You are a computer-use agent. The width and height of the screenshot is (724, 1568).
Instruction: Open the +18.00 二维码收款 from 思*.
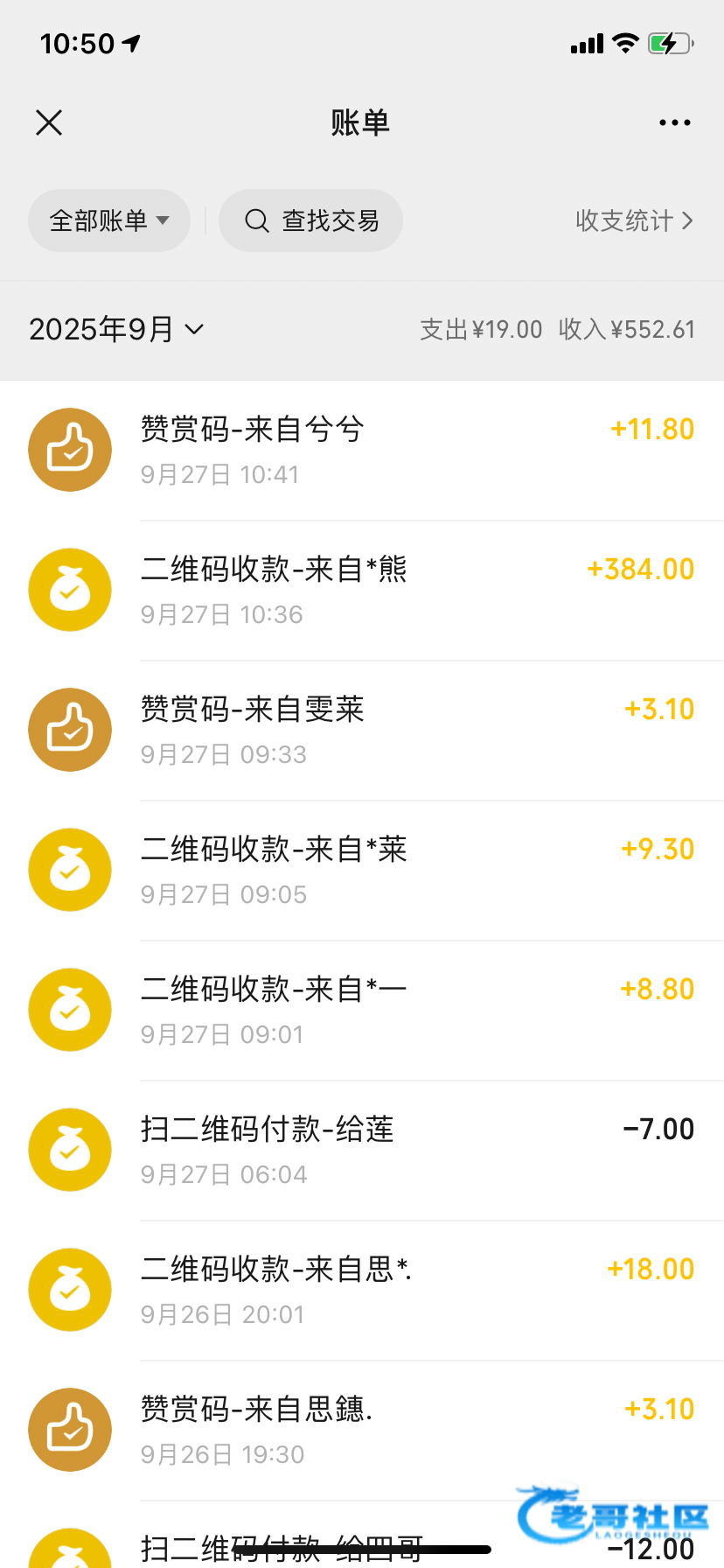(x=362, y=1291)
